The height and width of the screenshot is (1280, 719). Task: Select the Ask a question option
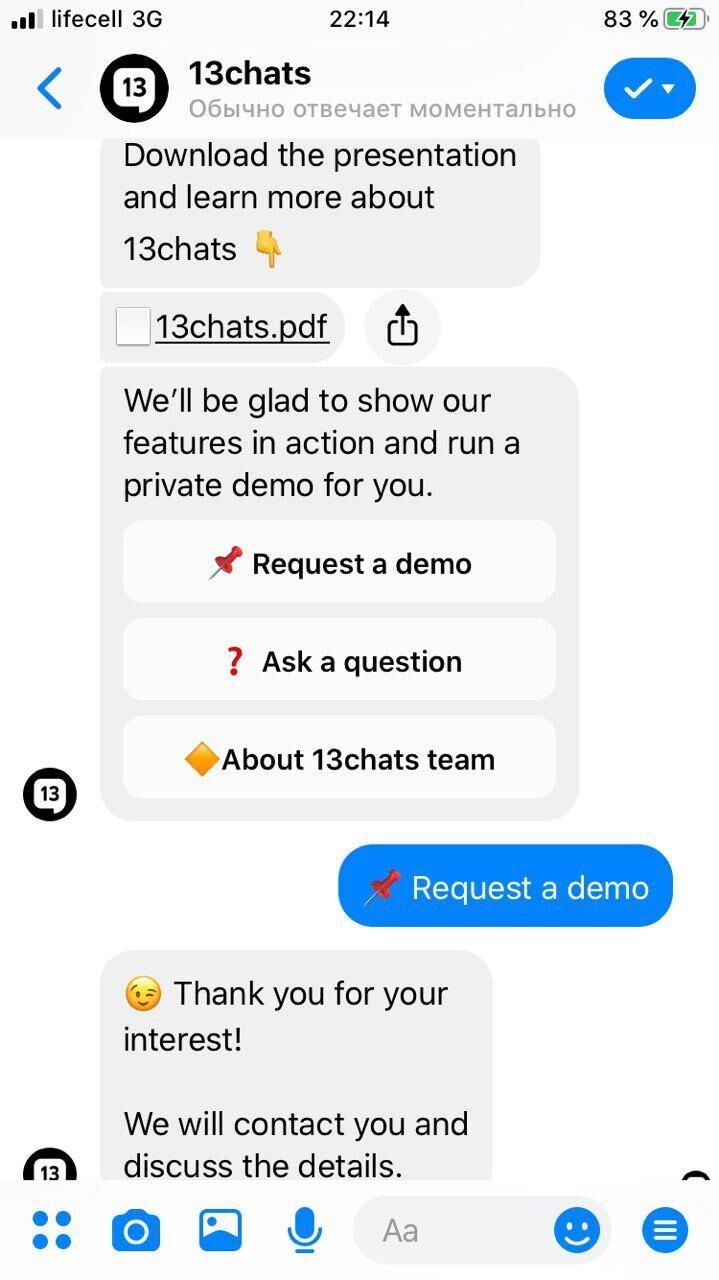point(339,661)
